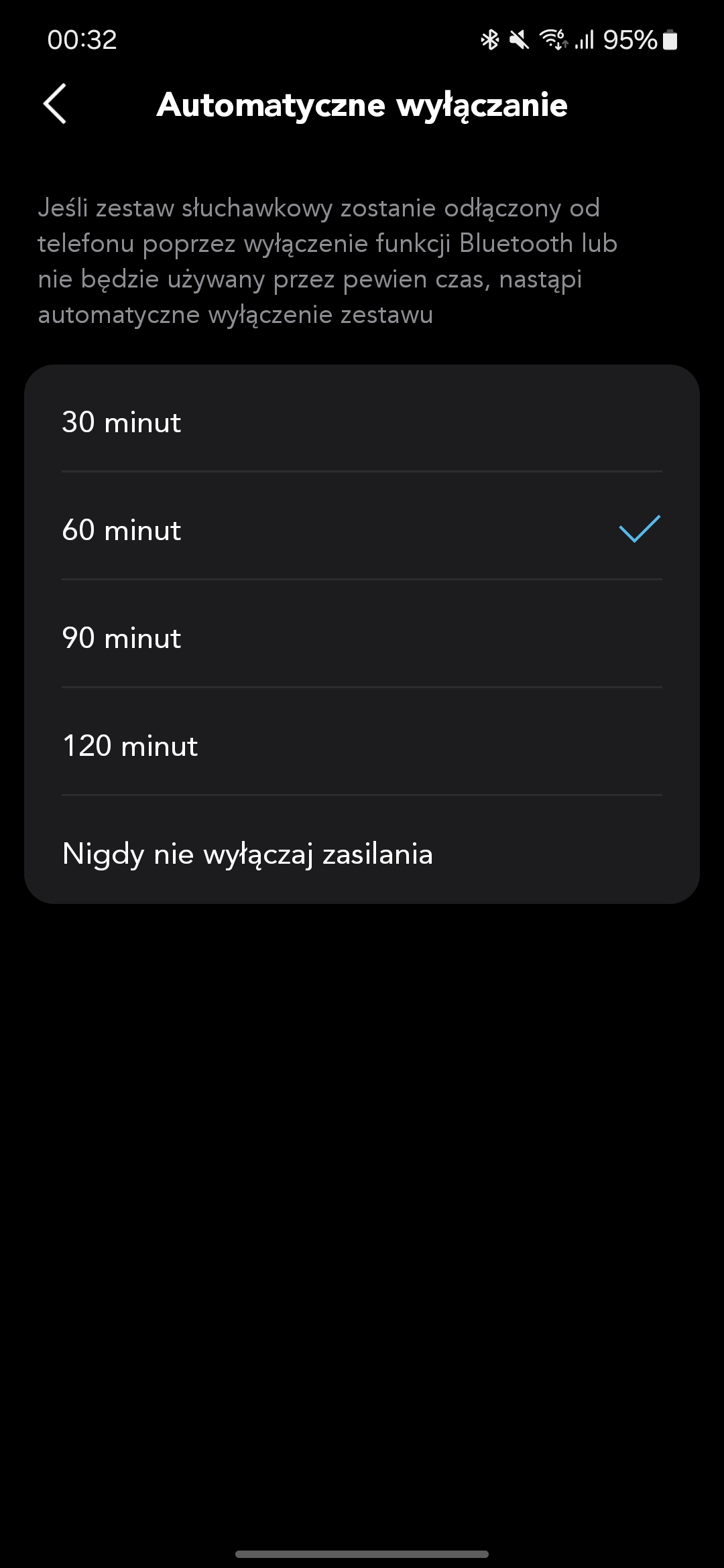
Task: Select Nigdy nie wyłączaj zasilania
Action: 362,850
